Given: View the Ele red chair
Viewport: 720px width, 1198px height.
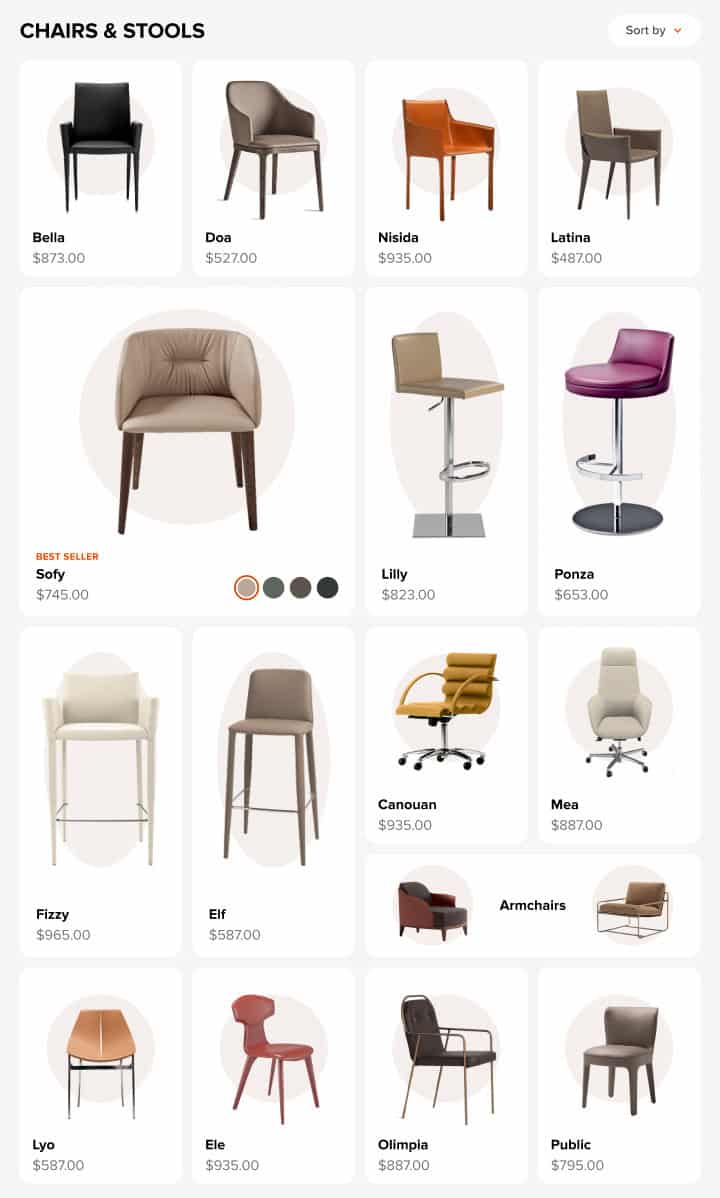Looking at the screenshot, I should click(x=273, y=1075).
